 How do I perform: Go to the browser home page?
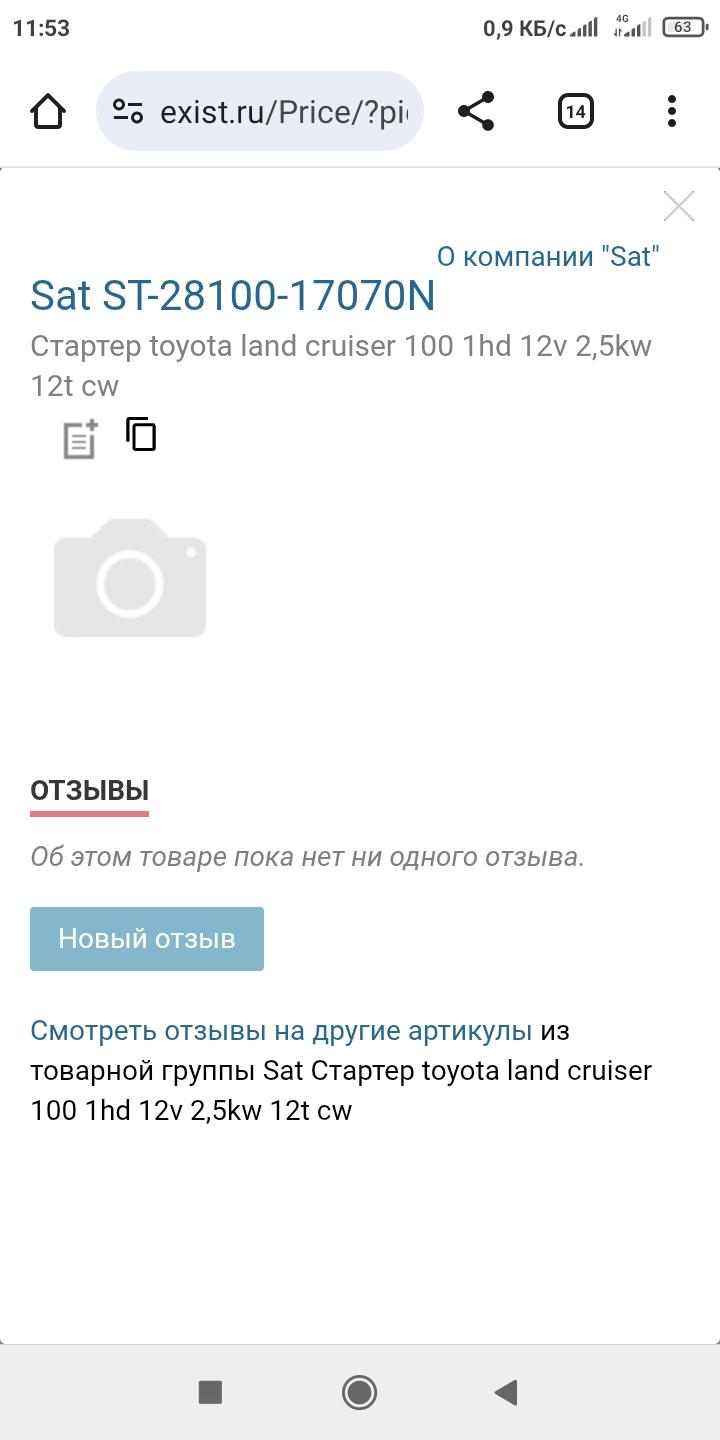coord(48,111)
